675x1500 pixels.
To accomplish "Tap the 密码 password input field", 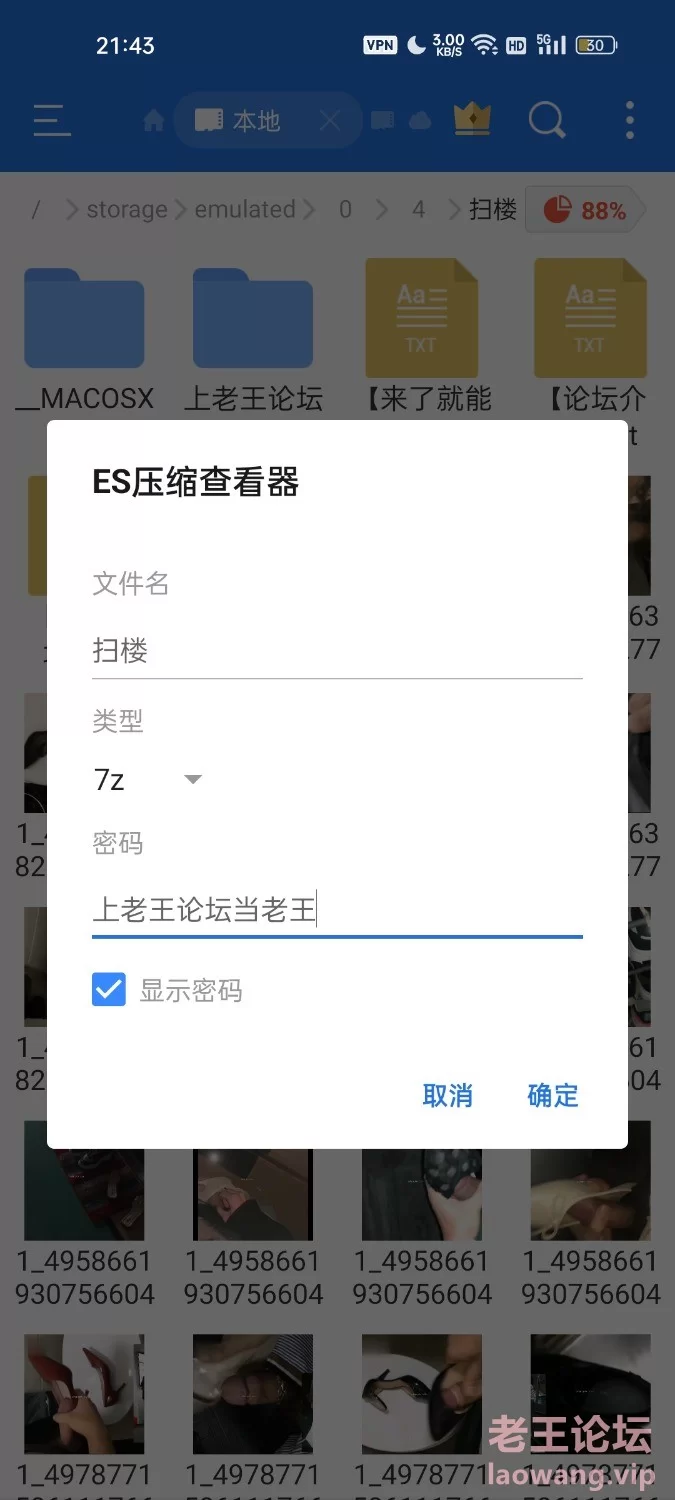I will point(336,910).
